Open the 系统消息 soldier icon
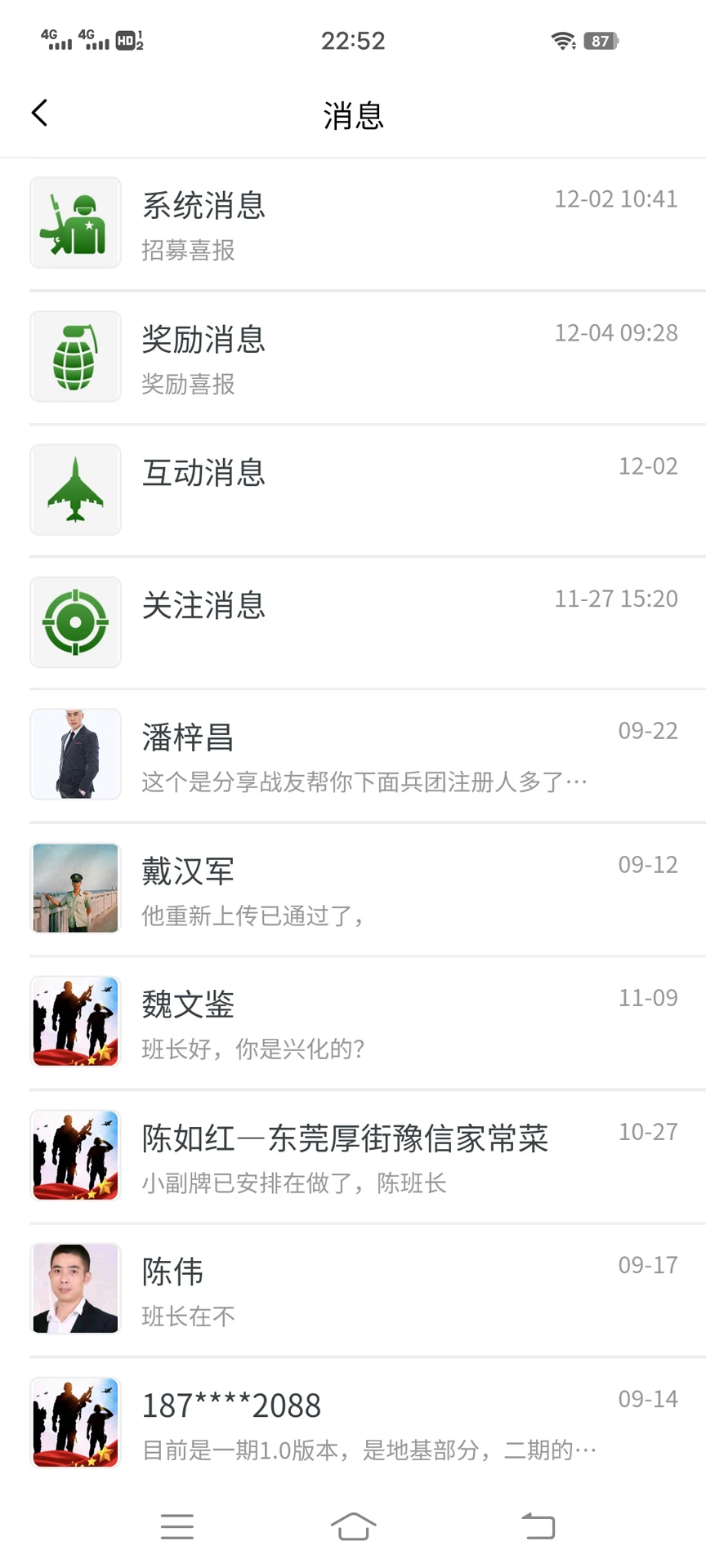706x1568 pixels. click(75, 222)
